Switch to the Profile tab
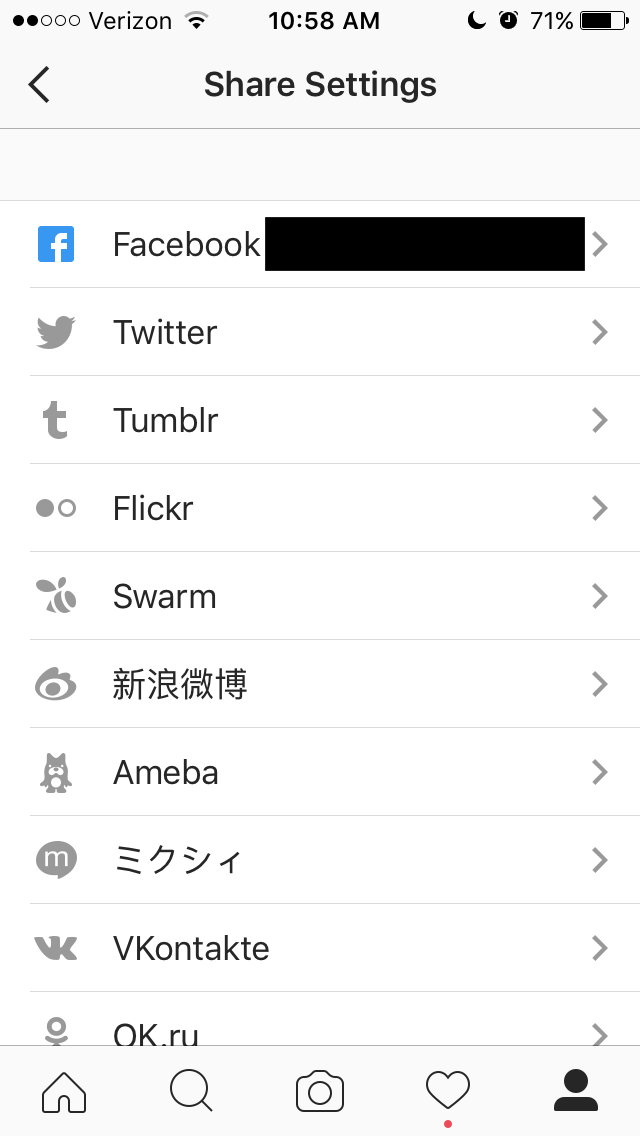This screenshot has height=1136, width=640. click(x=576, y=1091)
